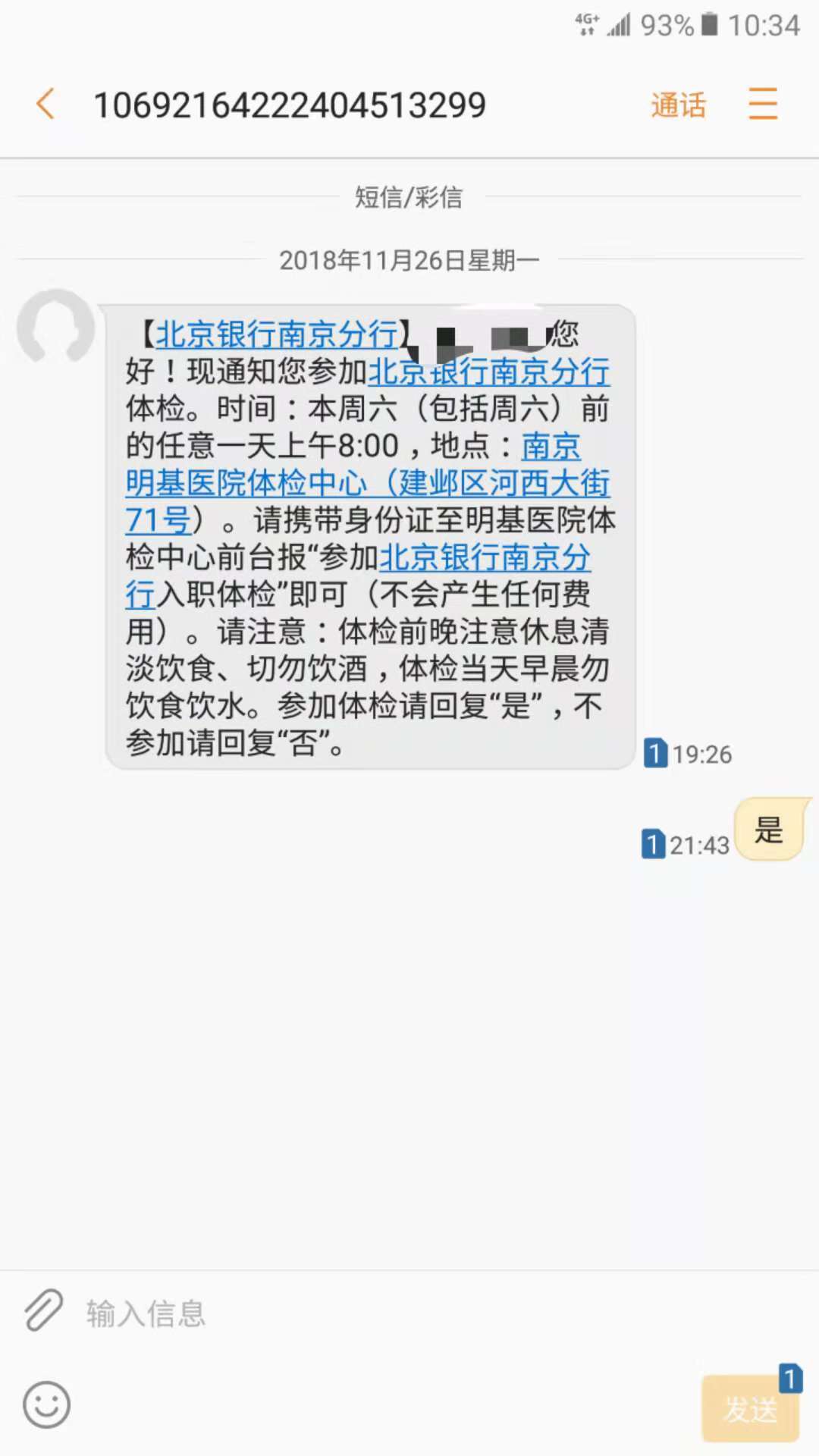Screen dimensions: 819x1456
Task: Tap 通话 to call this number
Action: click(678, 105)
